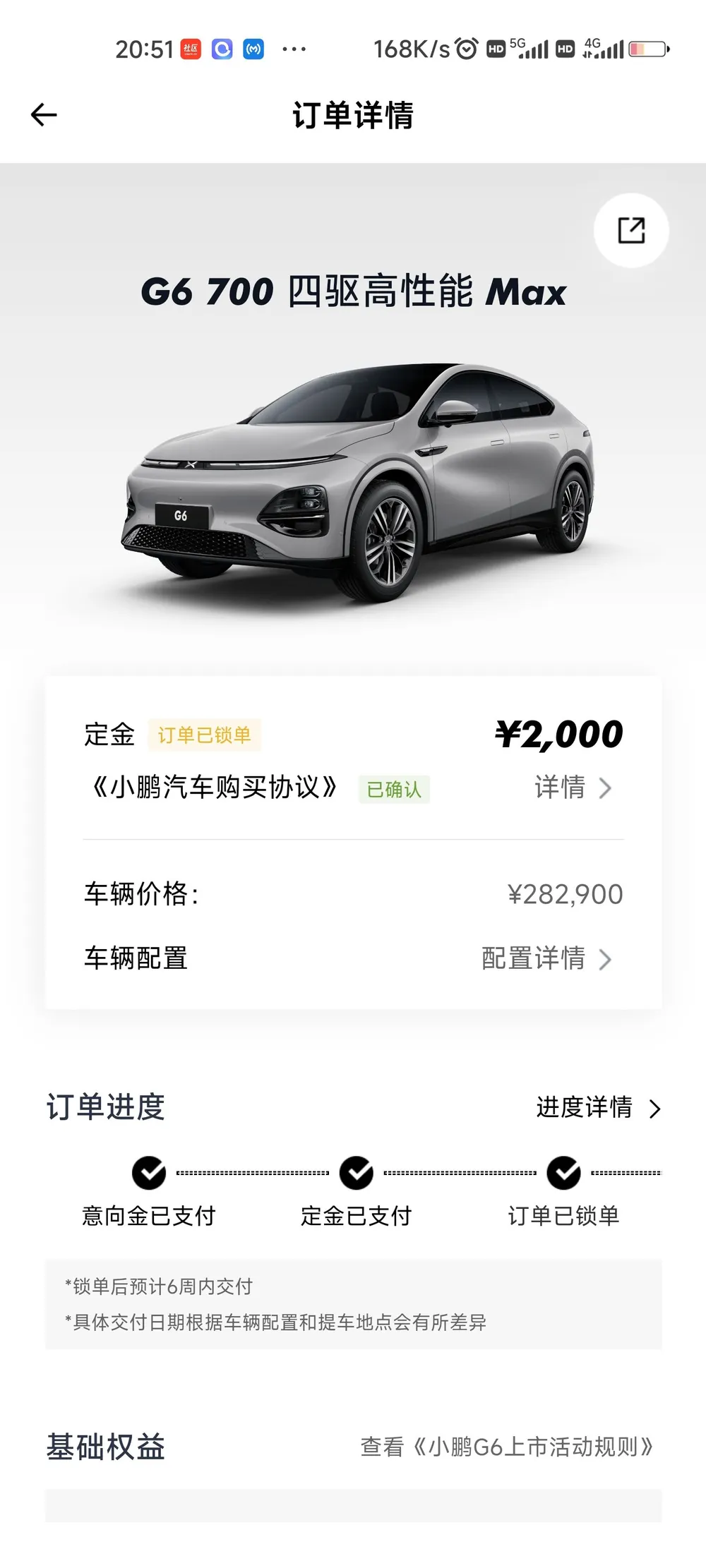The width and height of the screenshot is (706, 1568).
Task: View 进度详情 for order progress
Action: [597, 1108]
